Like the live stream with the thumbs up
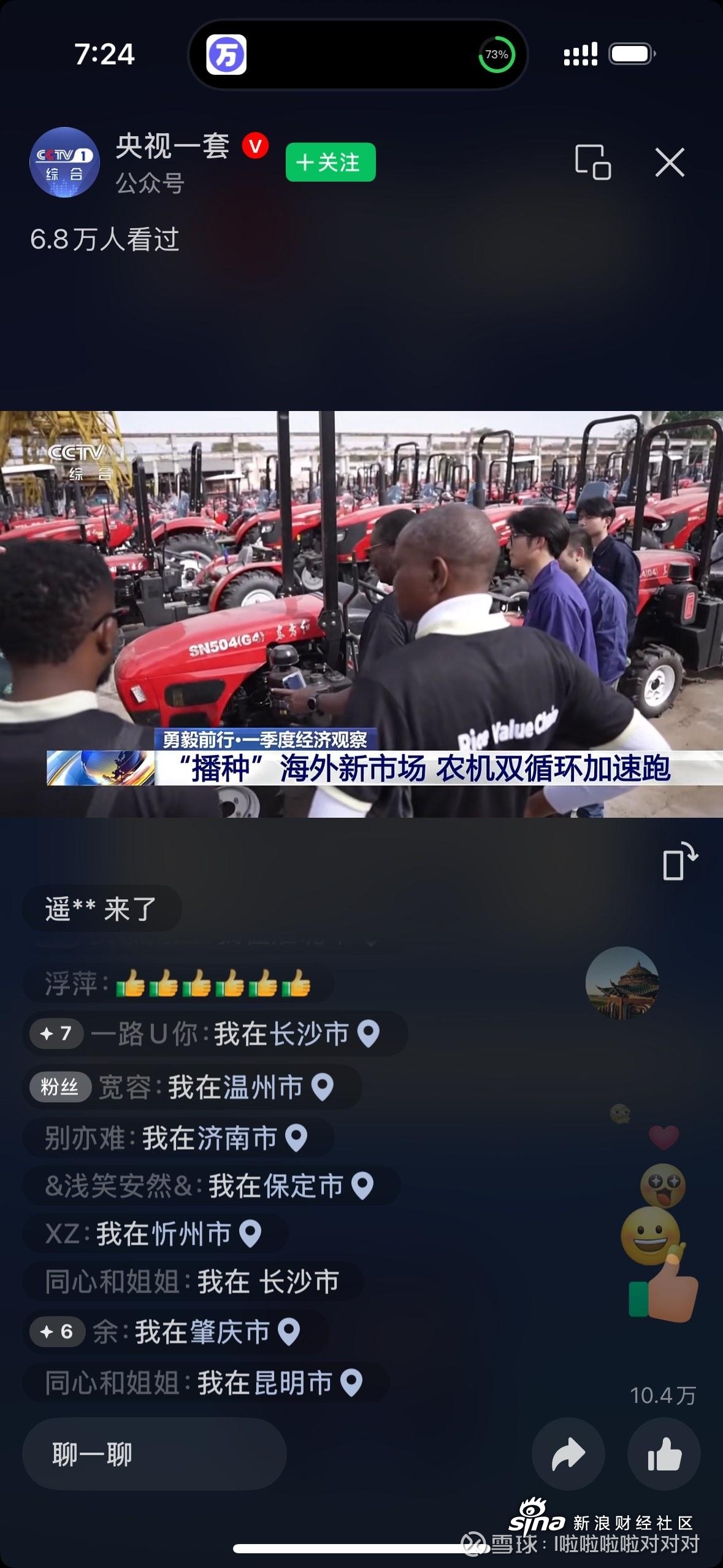This screenshot has height=1568, width=723. [x=664, y=1455]
